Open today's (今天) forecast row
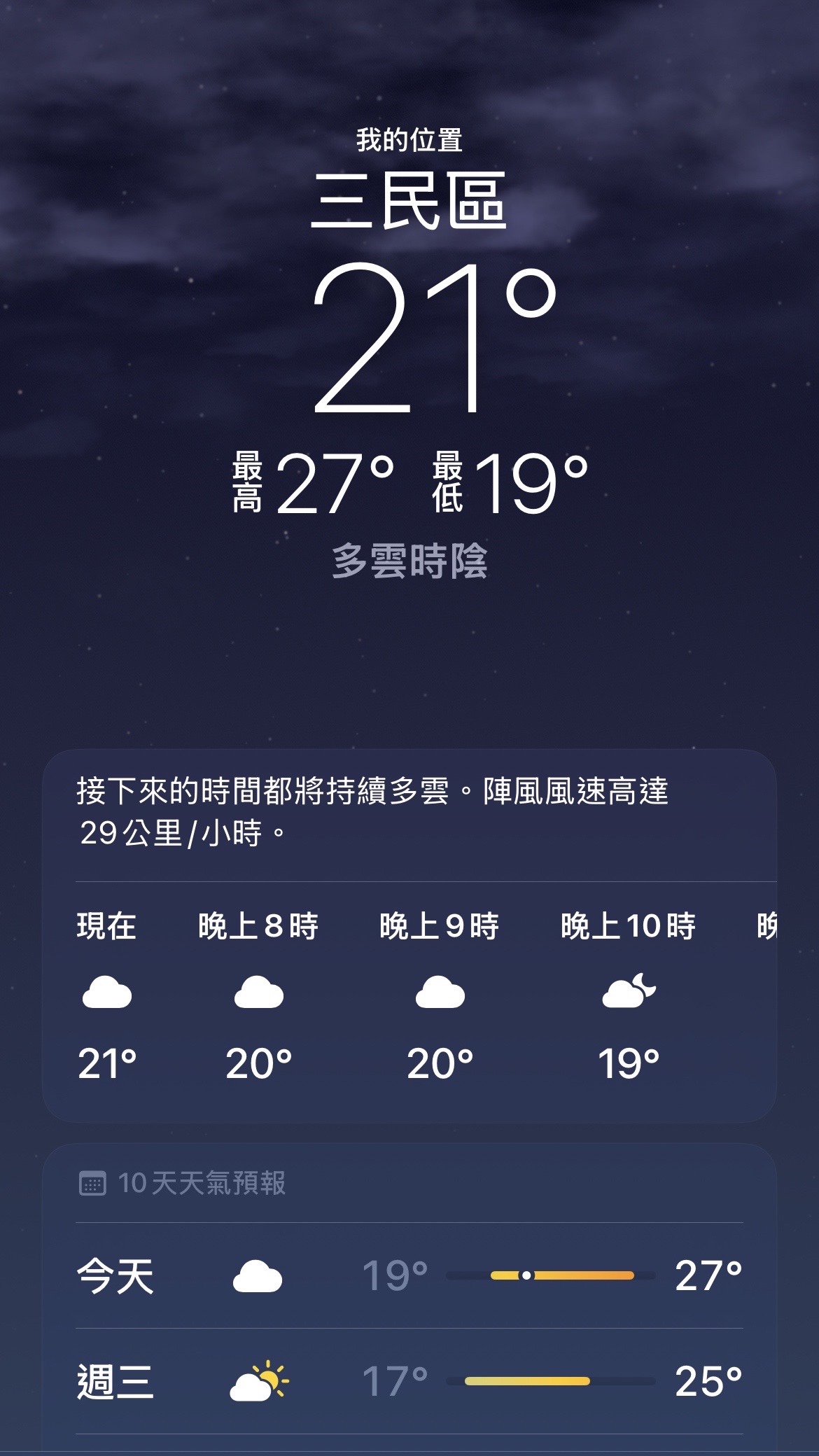819x1456 pixels. 409,1275
